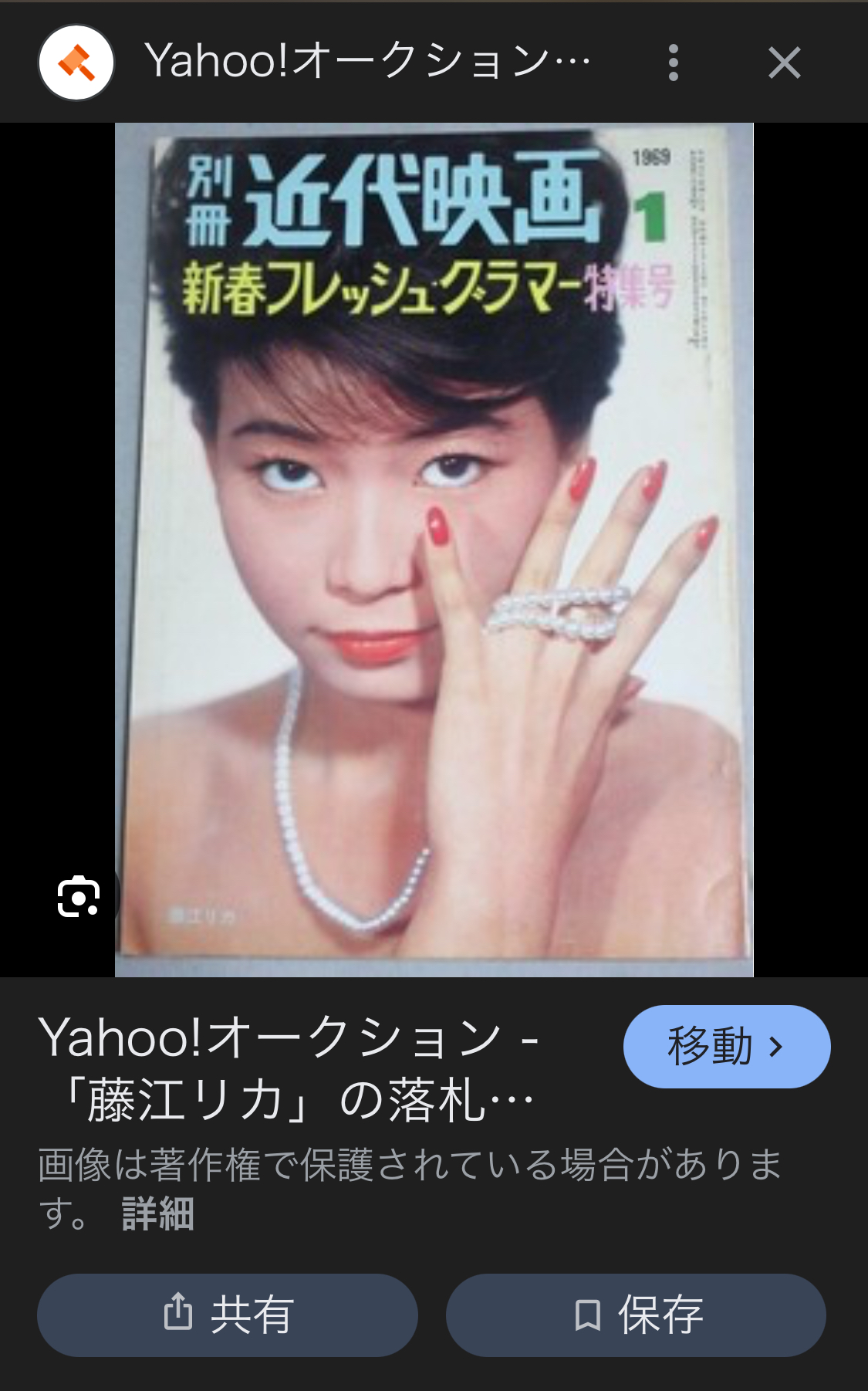Share this image via 共有

coord(228,1315)
